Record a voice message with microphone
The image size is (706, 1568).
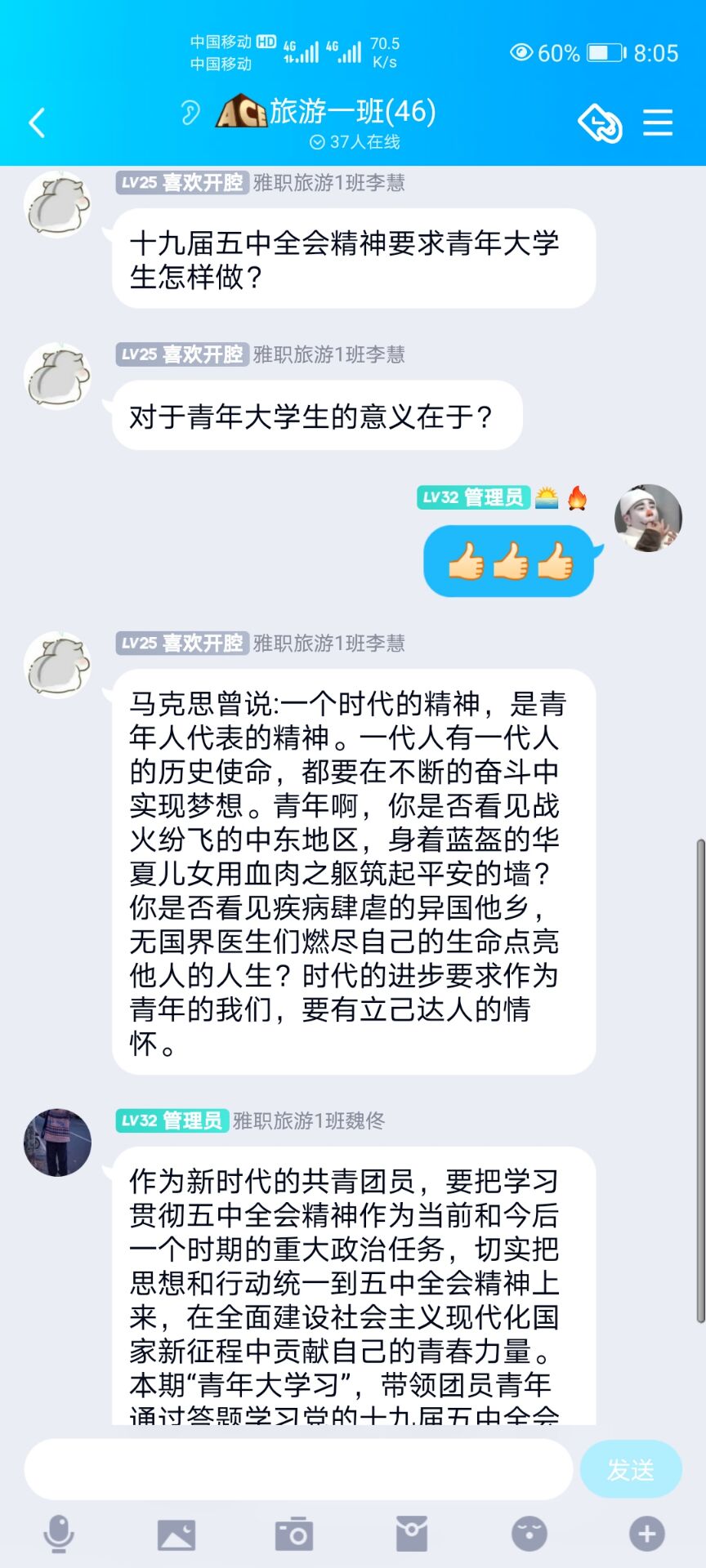point(59,1535)
